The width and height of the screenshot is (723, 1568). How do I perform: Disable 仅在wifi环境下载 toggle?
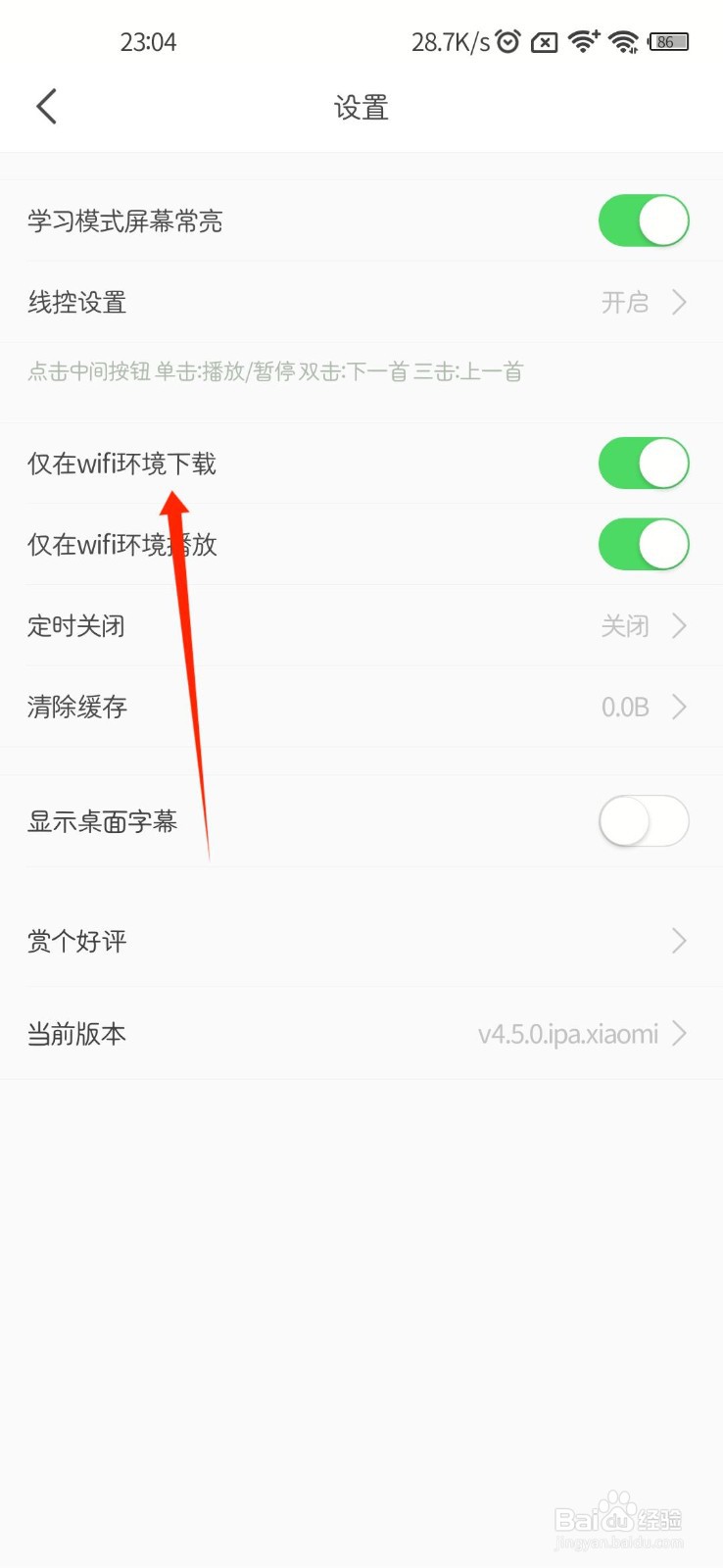pos(642,463)
